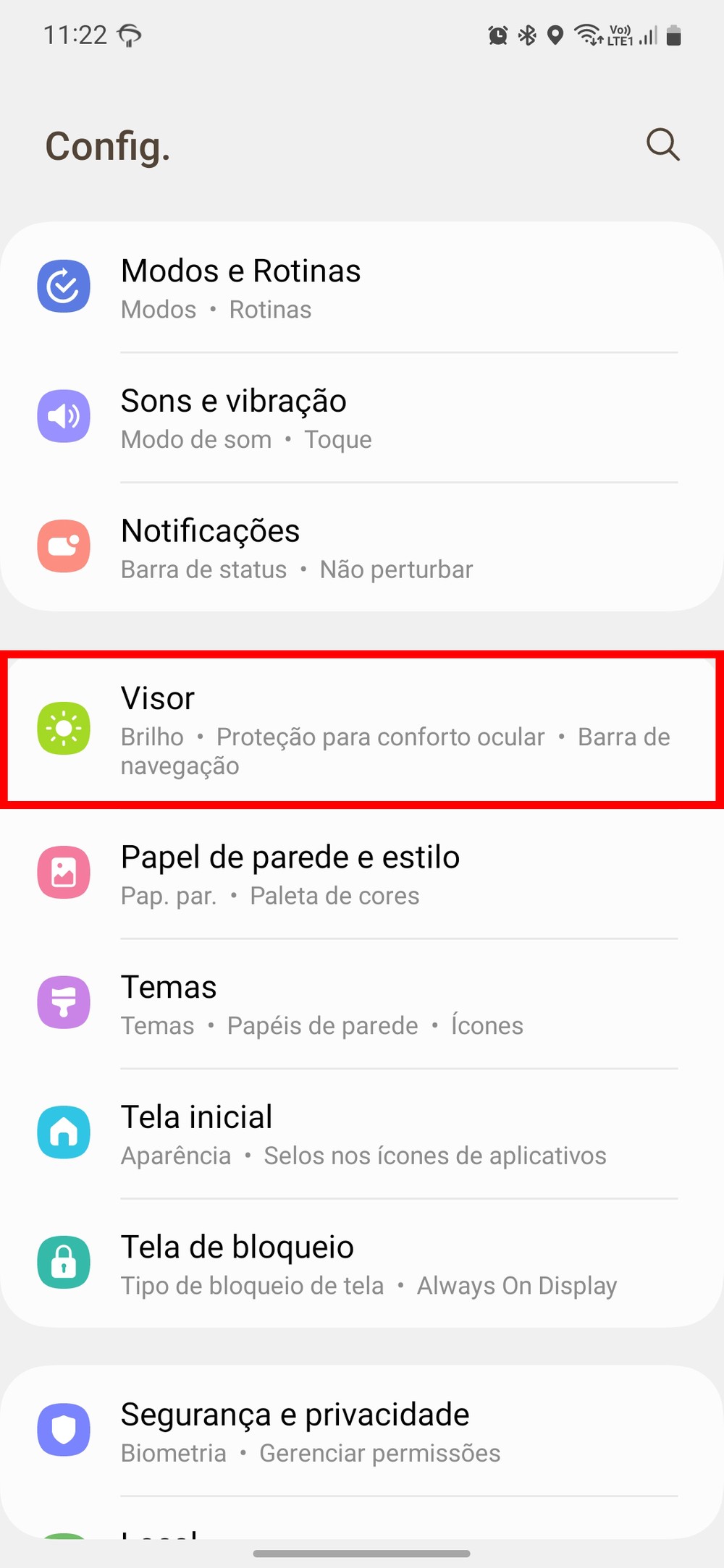This screenshot has height=1568, width=724.
Task: Open Sons e vibração settings
Action: (x=362, y=418)
